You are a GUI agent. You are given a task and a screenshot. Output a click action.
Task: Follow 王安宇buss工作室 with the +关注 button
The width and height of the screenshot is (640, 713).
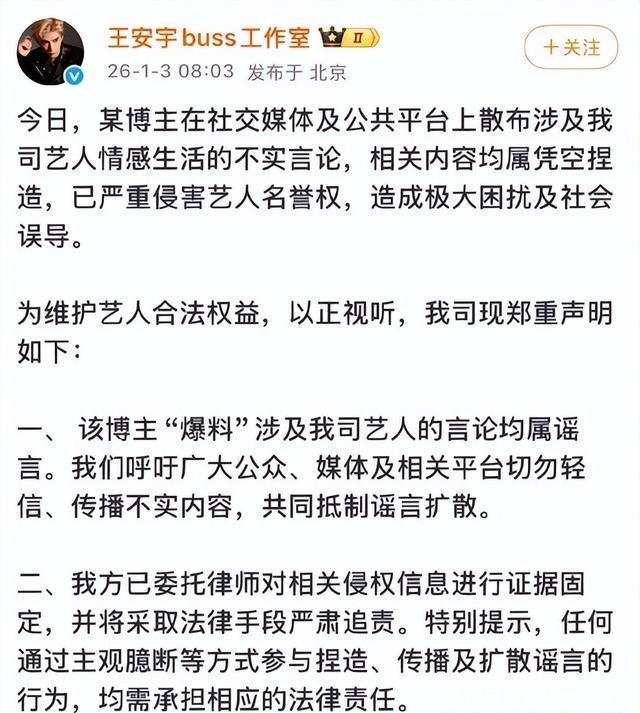571,47
